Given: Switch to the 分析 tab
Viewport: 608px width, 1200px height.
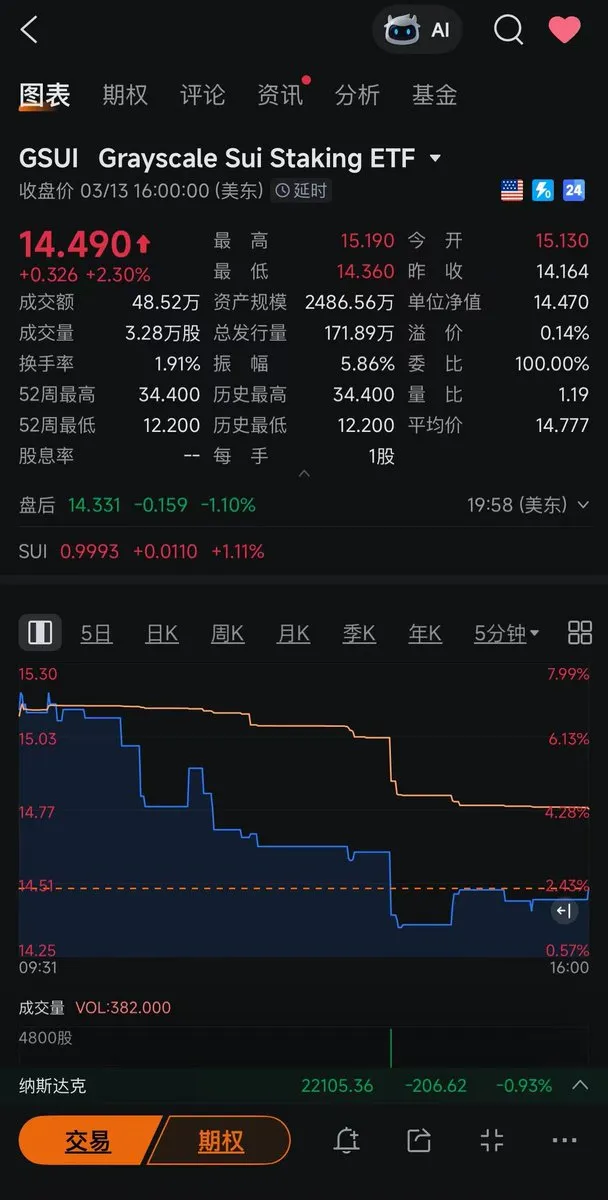Looking at the screenshot, I should [x=357, y=95].
